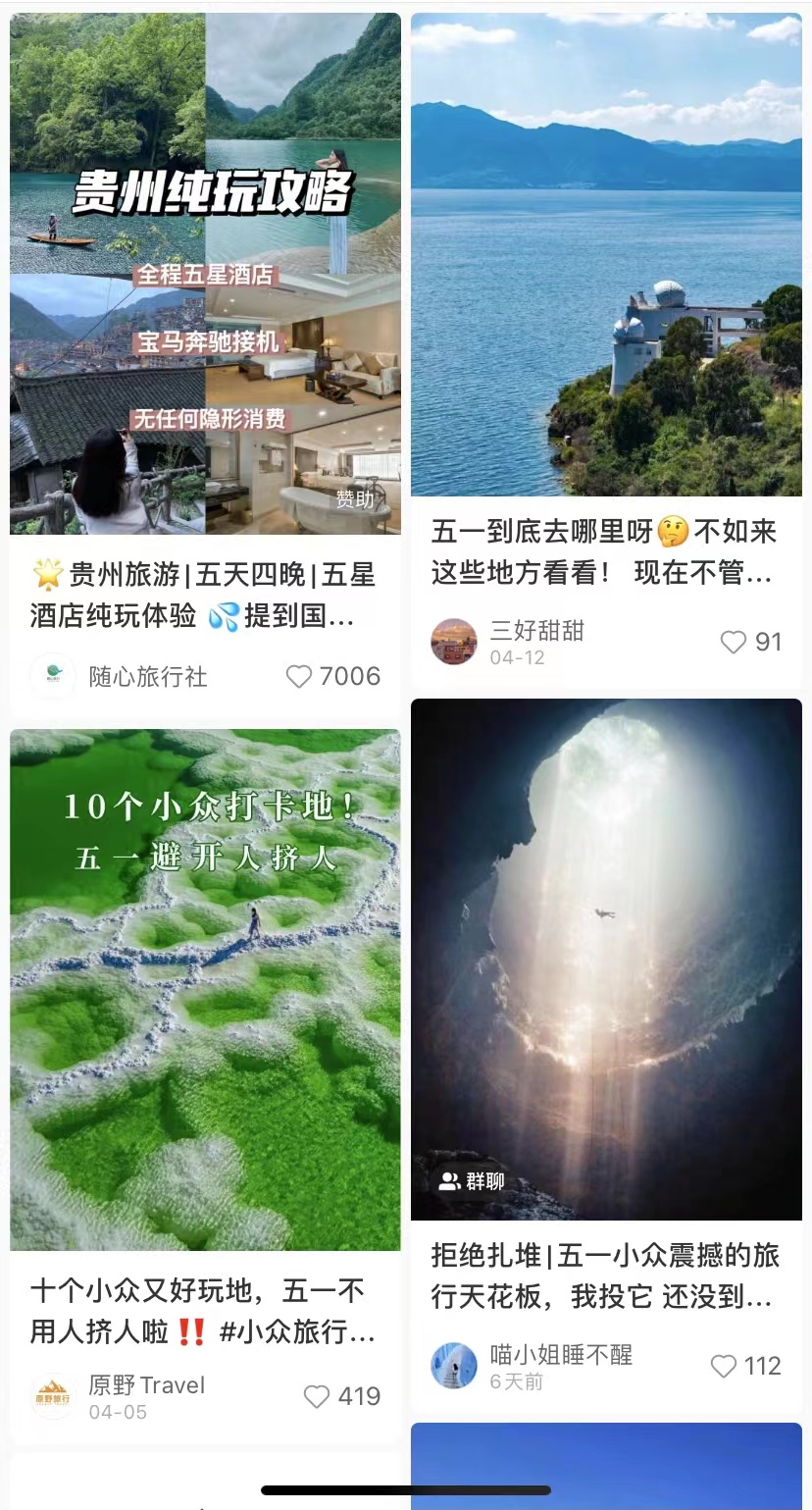
Task: Like 喵小姐睡不醒's post
Action: 724,1366
